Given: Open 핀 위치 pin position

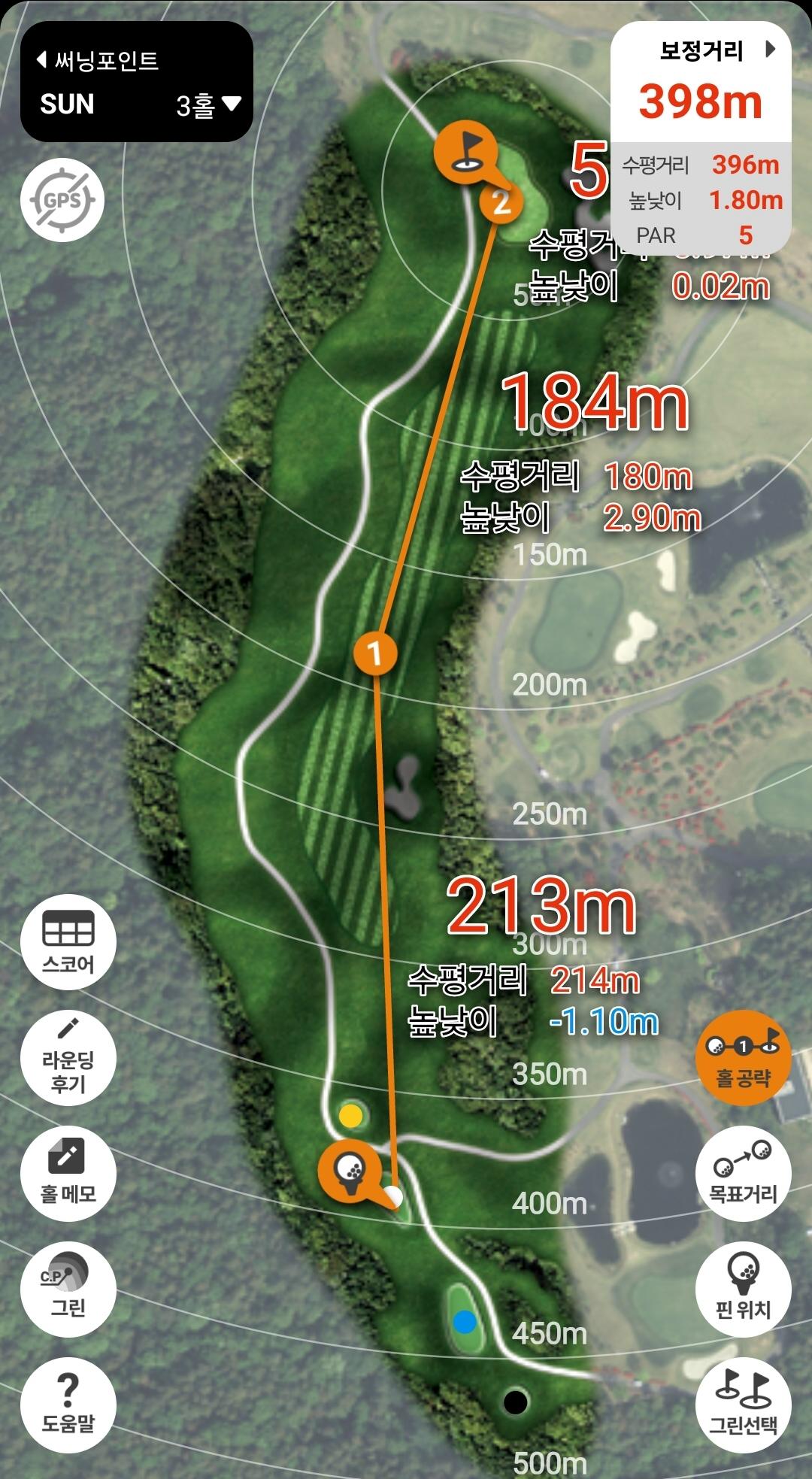Looking at the screenshot, I should pyautogui.click(x=743, y=1289).
